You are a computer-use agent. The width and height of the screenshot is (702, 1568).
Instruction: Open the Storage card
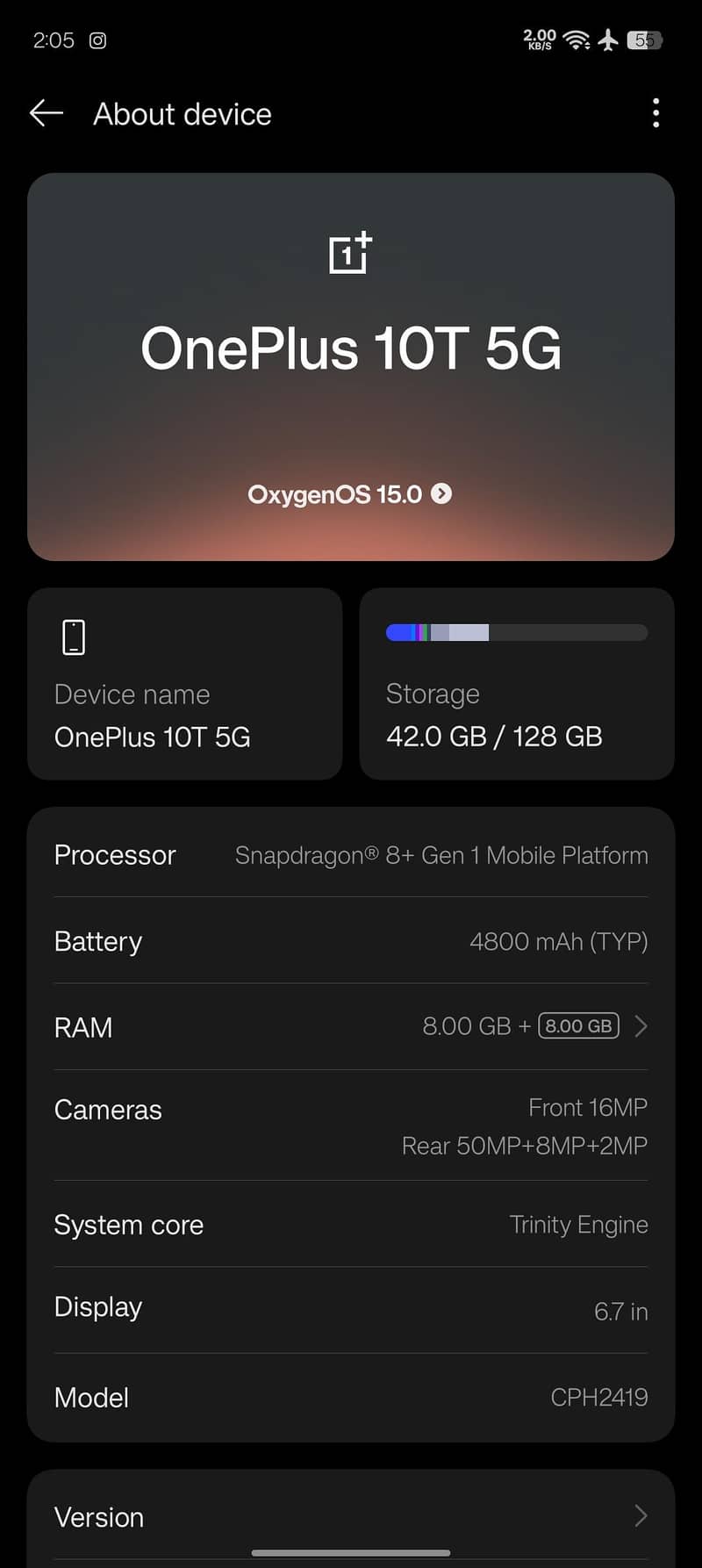point(516,685)
